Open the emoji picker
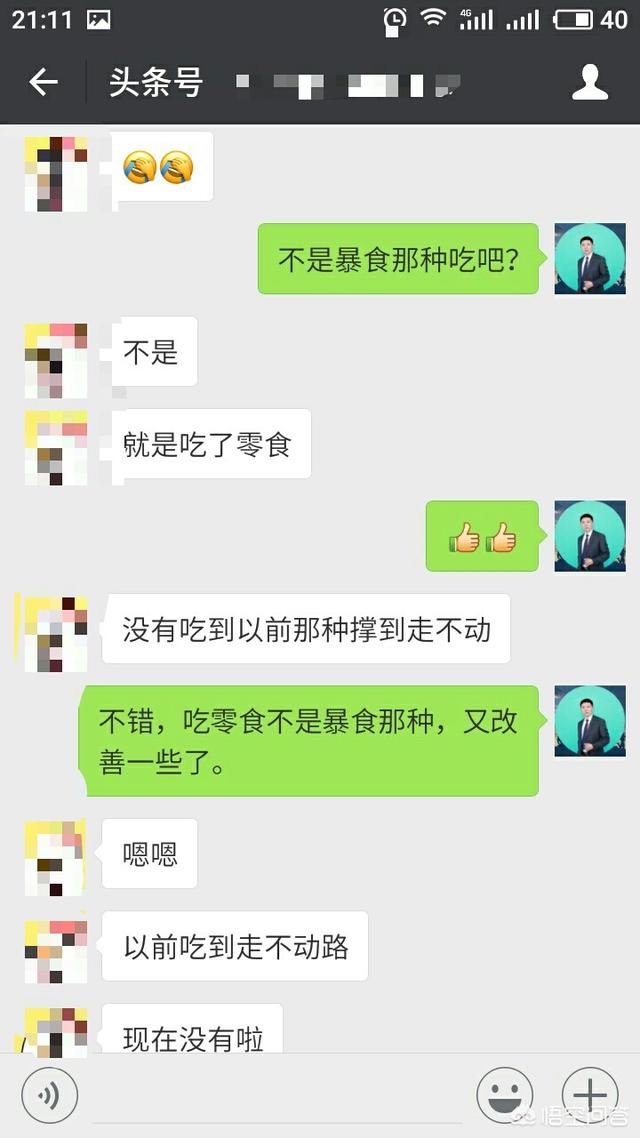 pos(504,1095)
